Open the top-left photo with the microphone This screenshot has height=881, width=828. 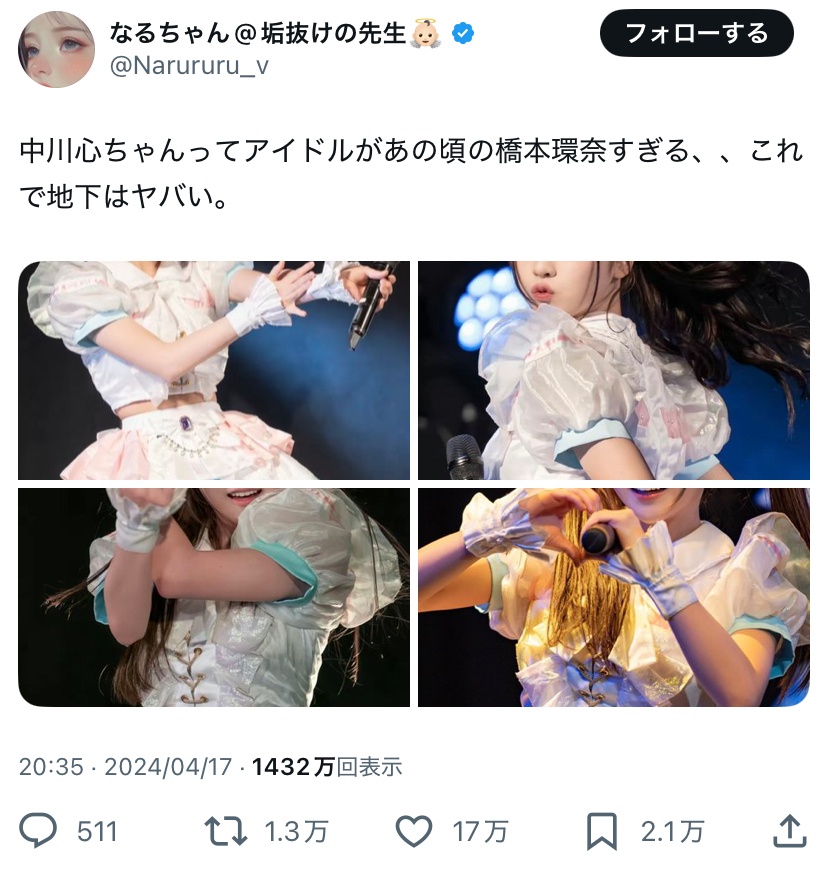point(214,370)
